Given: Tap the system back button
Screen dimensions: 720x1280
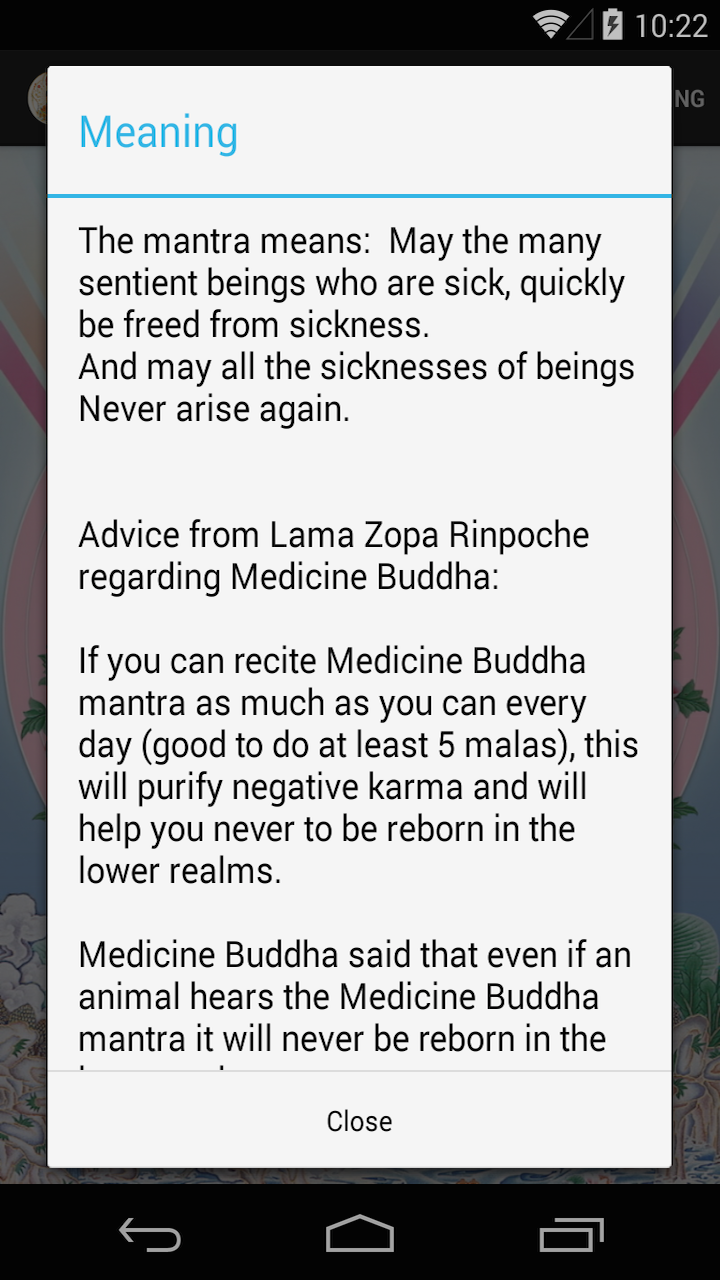Looking at the screenshot, I should coord(150,1233).
